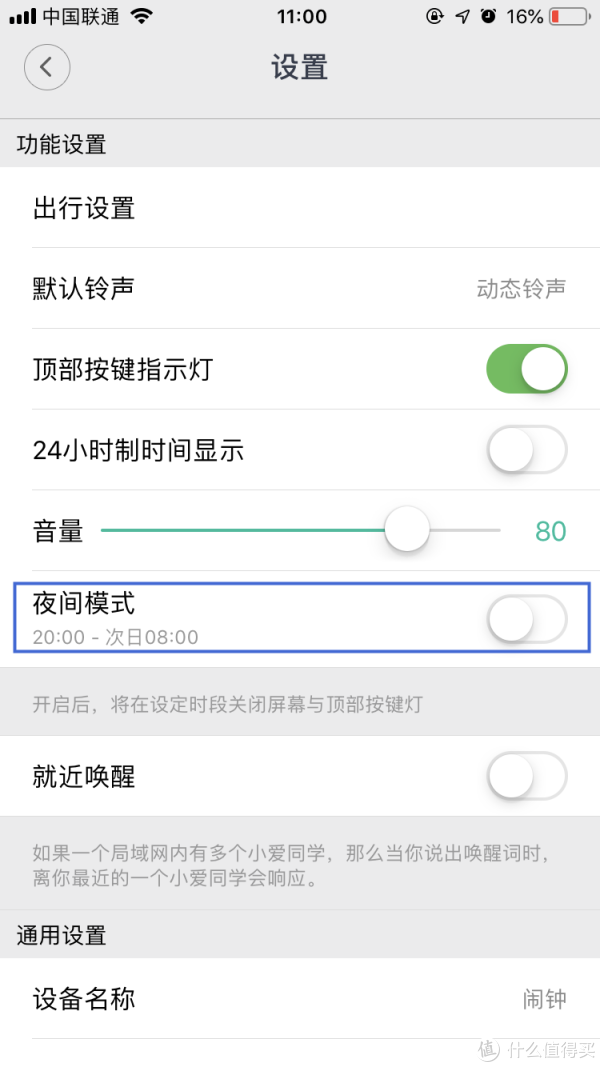
Task: Enable 夜间模式 night mode switch
Action: [527, 619]
